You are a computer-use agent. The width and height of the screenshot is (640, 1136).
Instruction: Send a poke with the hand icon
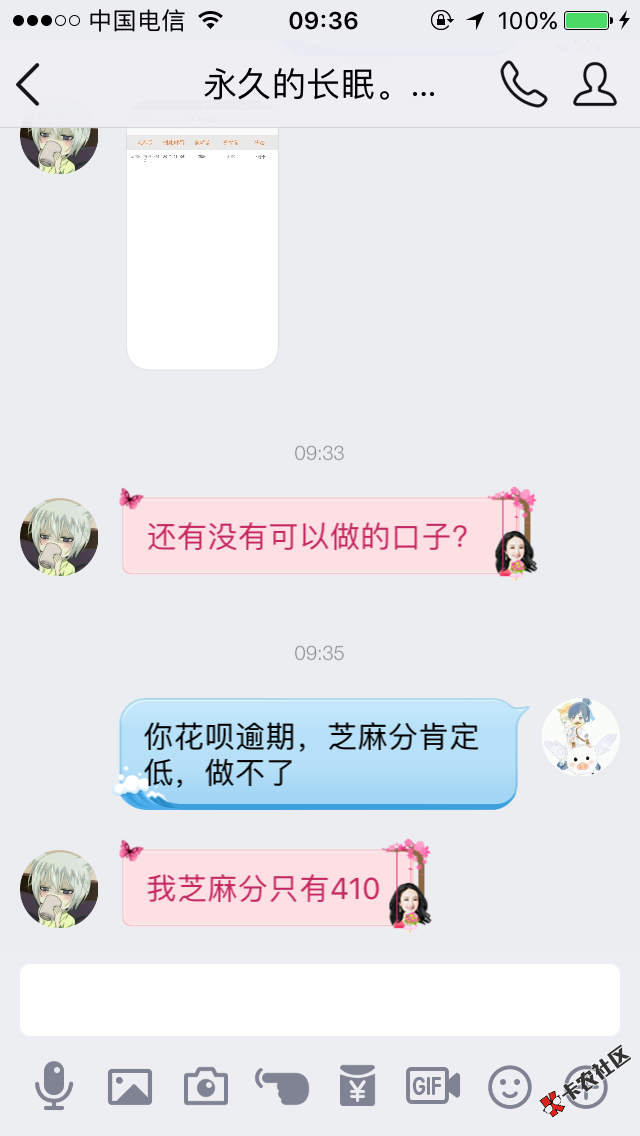(x=282, y=1086)
